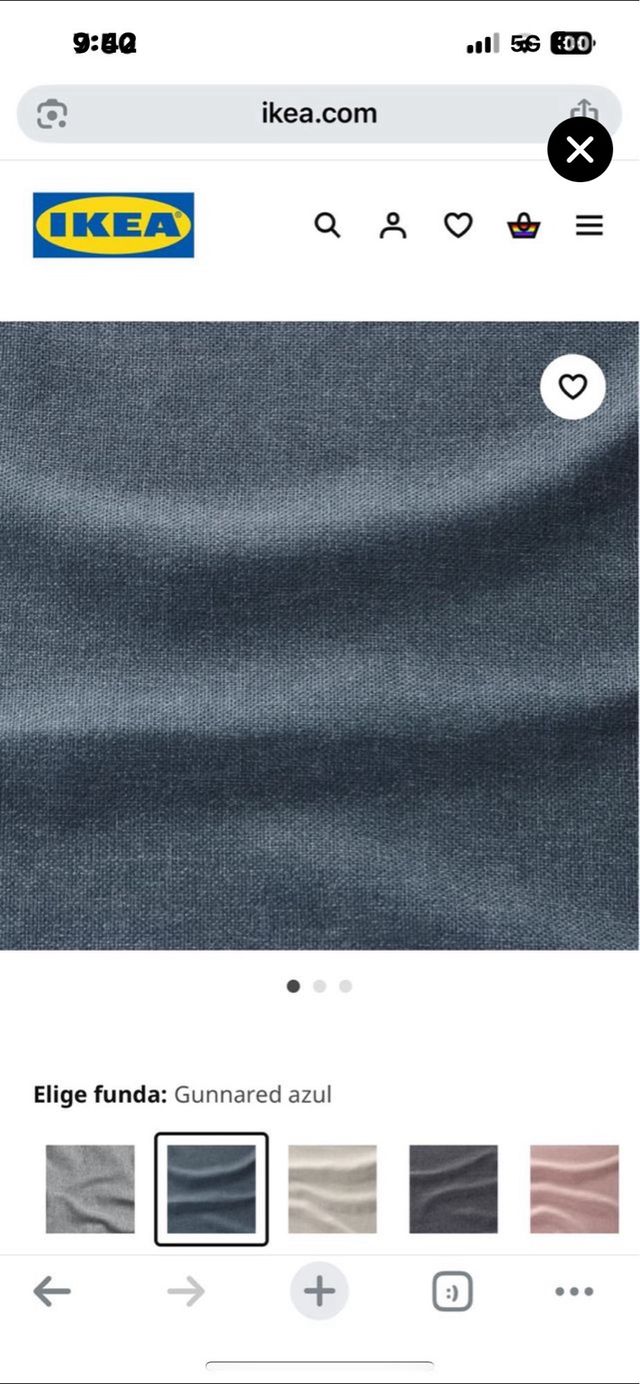
Task: Jump to the second image page dot
Action: pos(319,986)
